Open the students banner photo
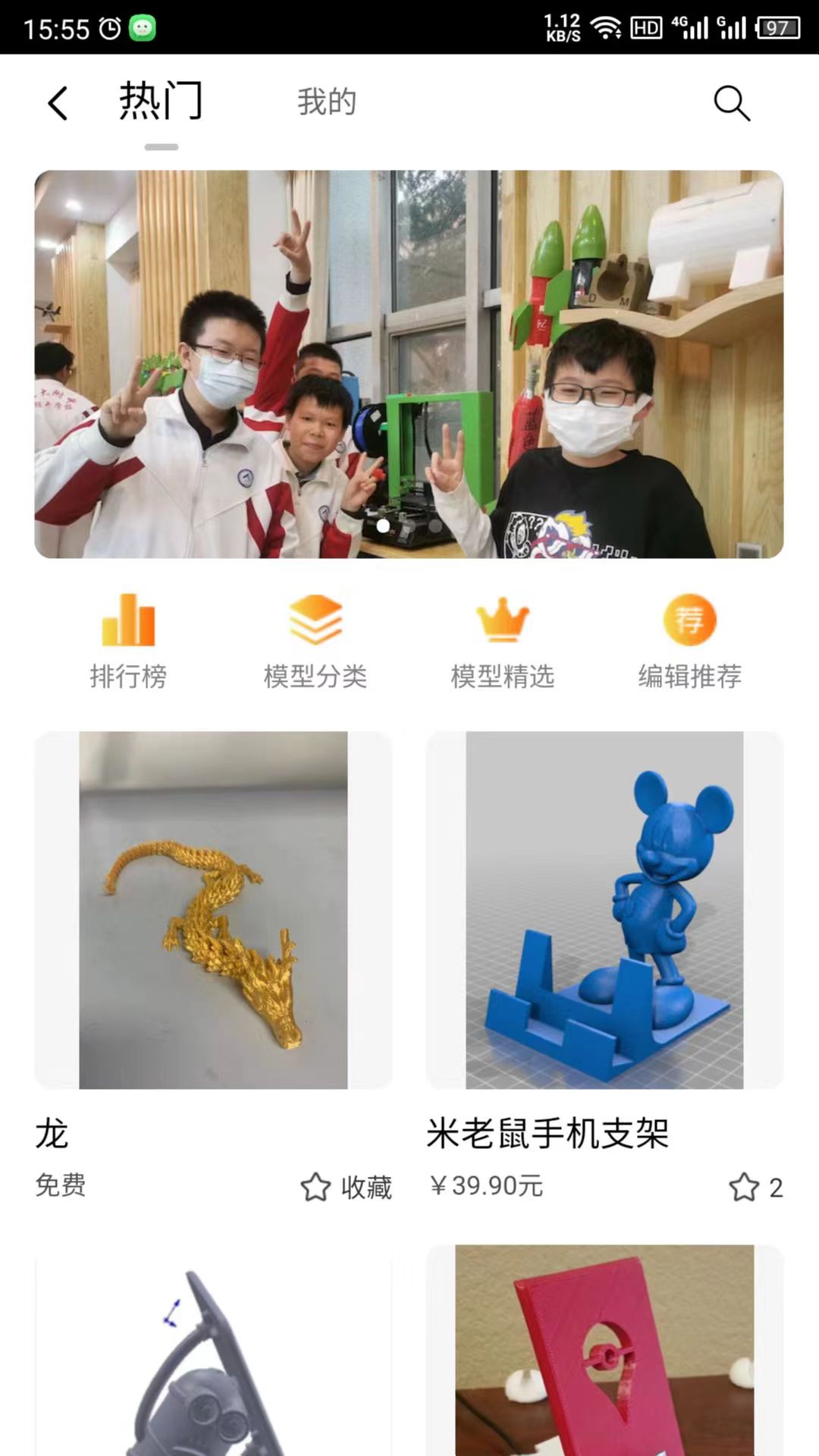Image resolution: width=819 pixels, height=1456 pixels. point(409,364)
